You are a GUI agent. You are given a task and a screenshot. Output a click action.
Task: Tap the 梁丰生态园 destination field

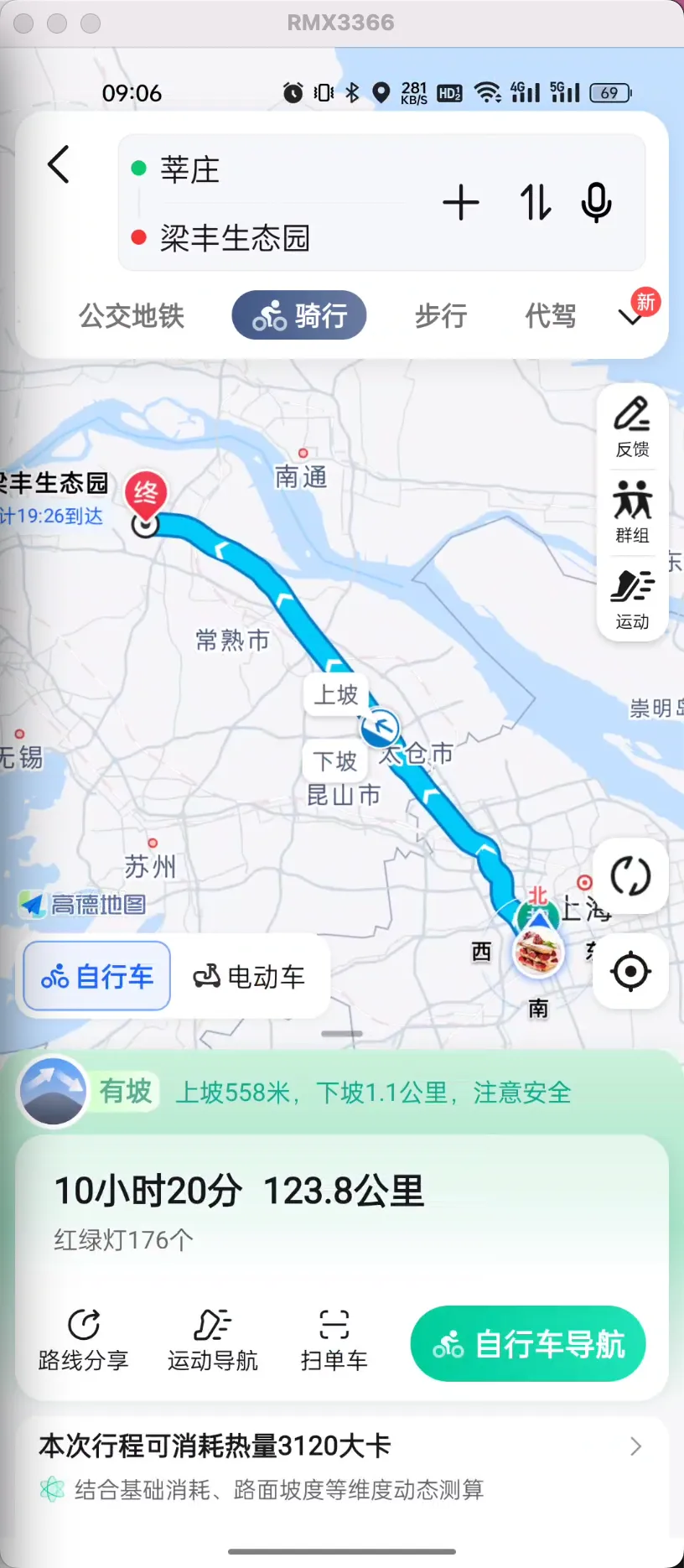click(x=233, y=239)
